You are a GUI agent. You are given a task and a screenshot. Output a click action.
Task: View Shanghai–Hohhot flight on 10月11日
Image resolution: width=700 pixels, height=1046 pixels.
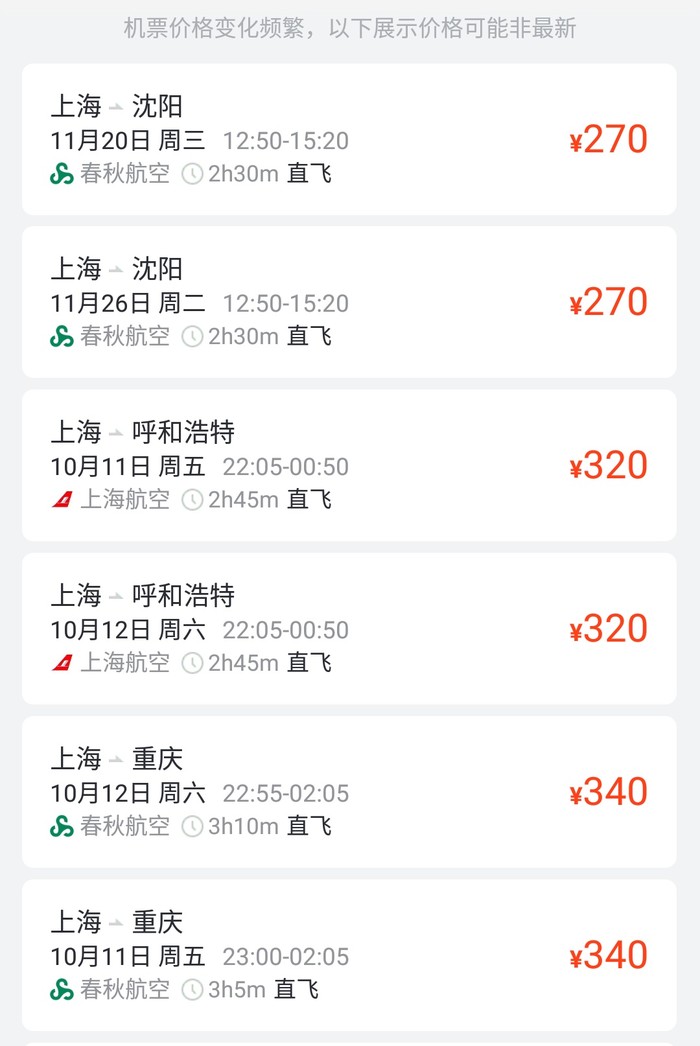pos(349,465)
